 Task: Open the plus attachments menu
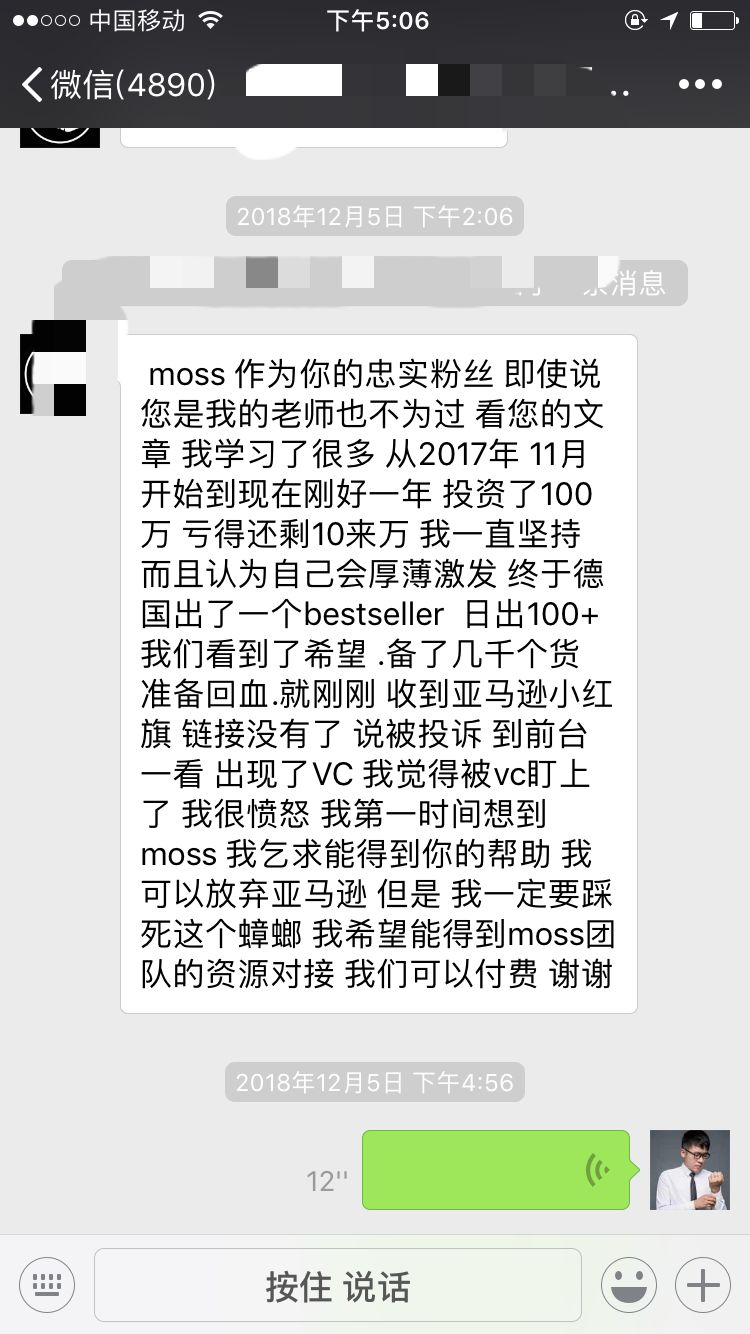tap(703, 1285)
